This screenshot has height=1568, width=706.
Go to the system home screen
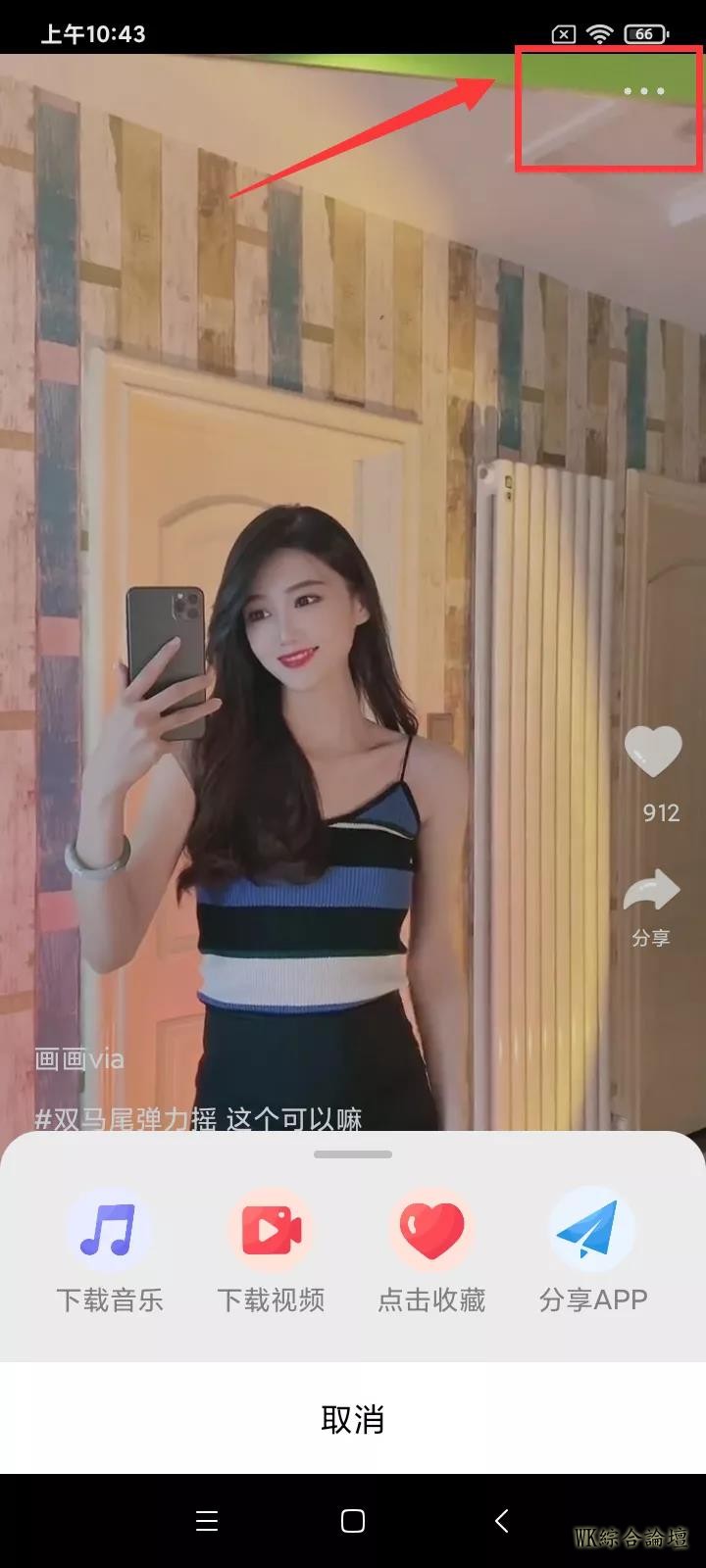353,1521
